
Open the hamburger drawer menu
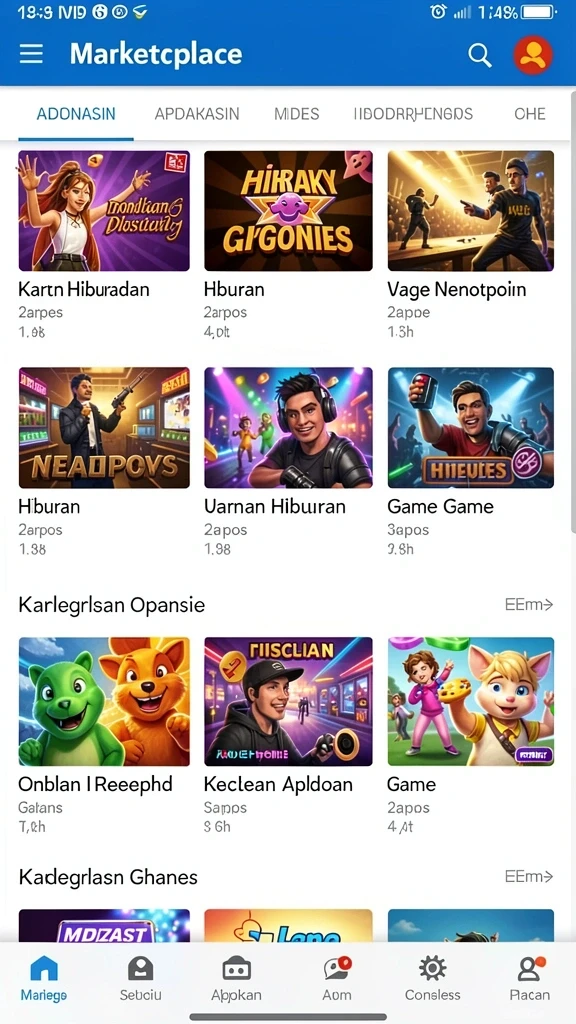click(31, 54)
